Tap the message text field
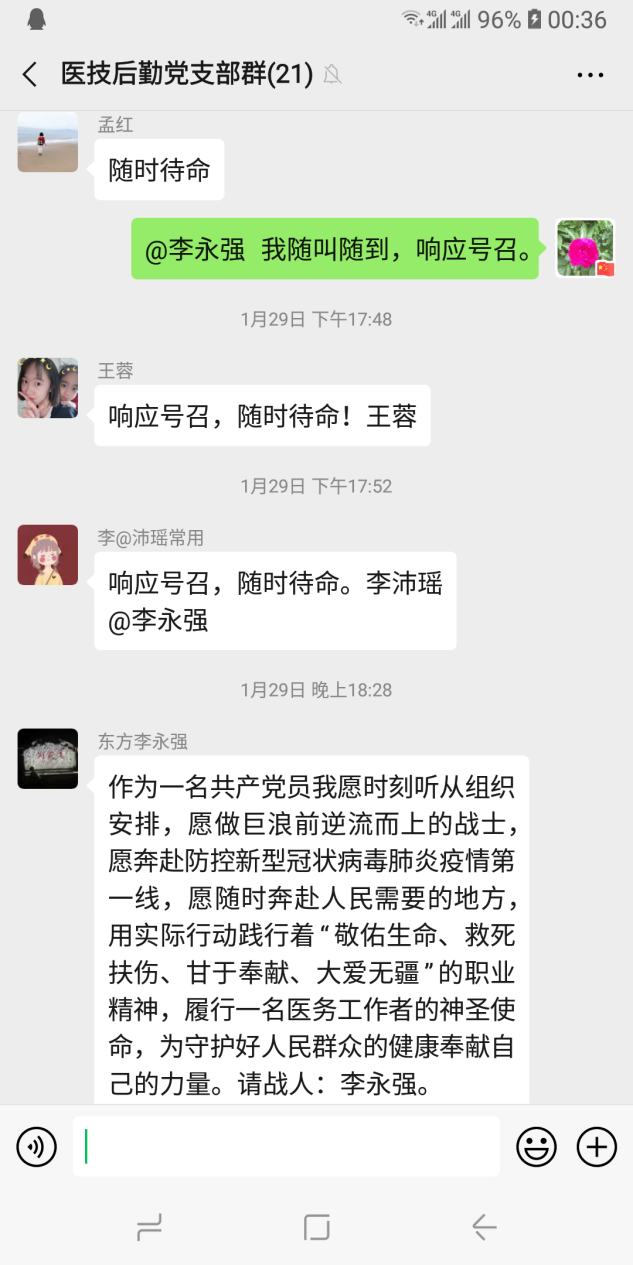The height and width of the screenshot is (1265, 633). [286, 1146]
